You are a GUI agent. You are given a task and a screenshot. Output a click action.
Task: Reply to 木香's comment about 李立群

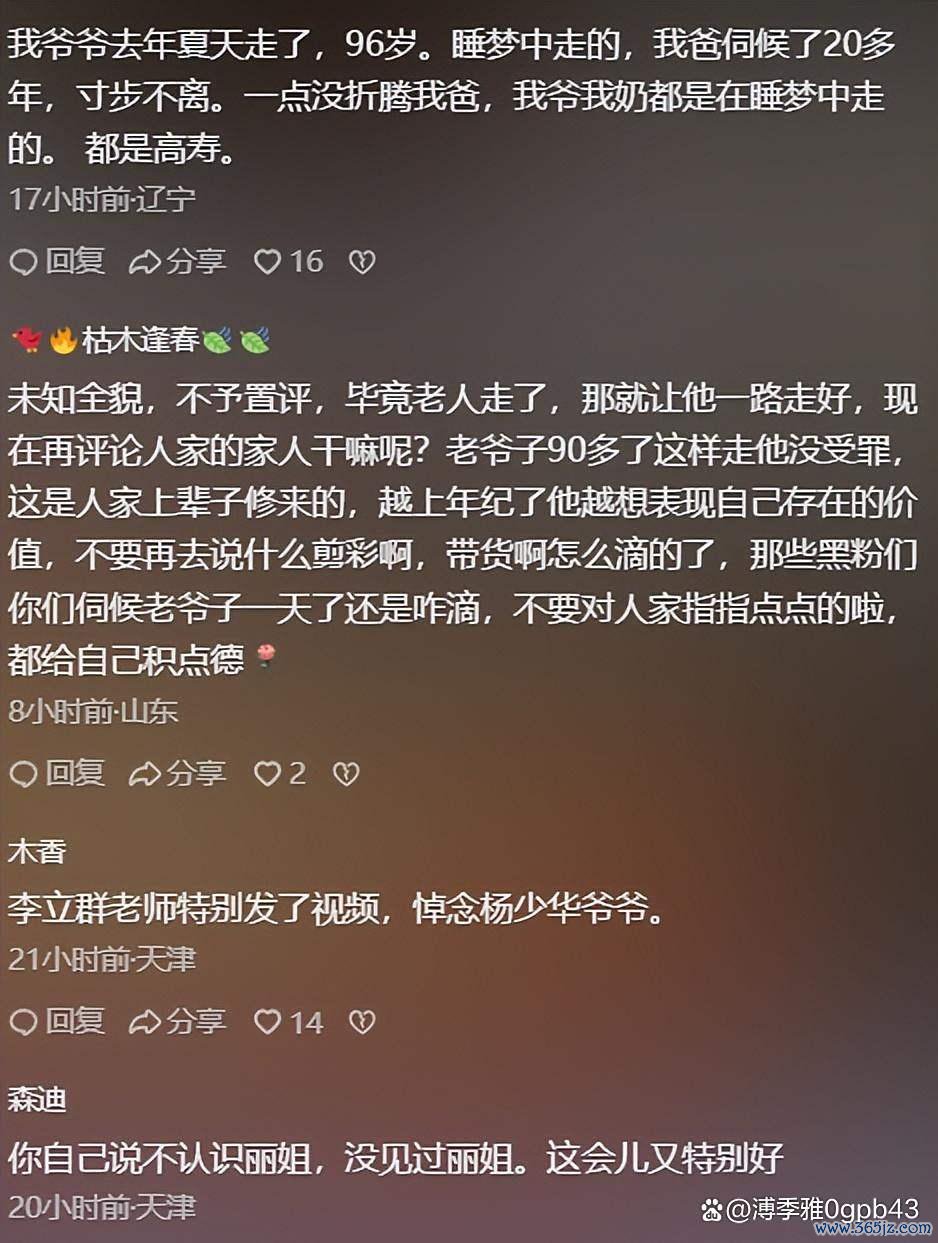click(x=57, y=1021)
